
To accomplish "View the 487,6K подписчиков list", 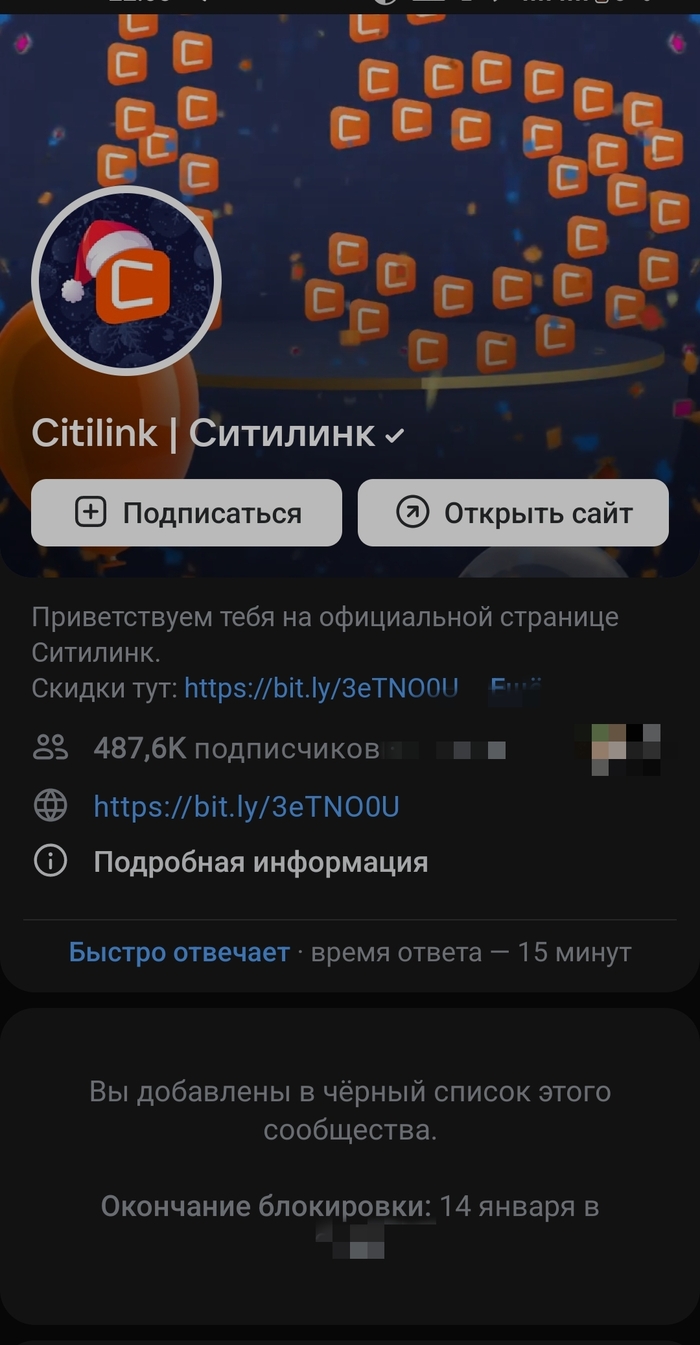I will (x=236, y=748).
